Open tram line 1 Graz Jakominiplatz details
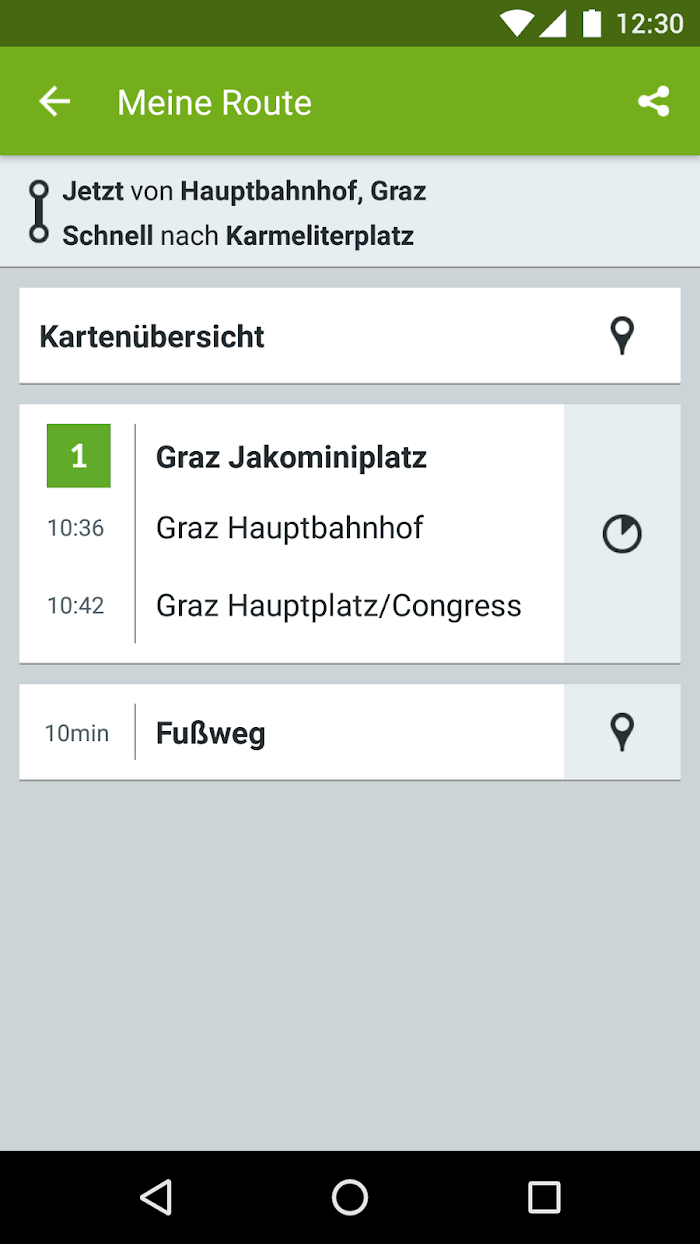The image size is (700, 1244). pyautogui.click(x=292, y=533)
